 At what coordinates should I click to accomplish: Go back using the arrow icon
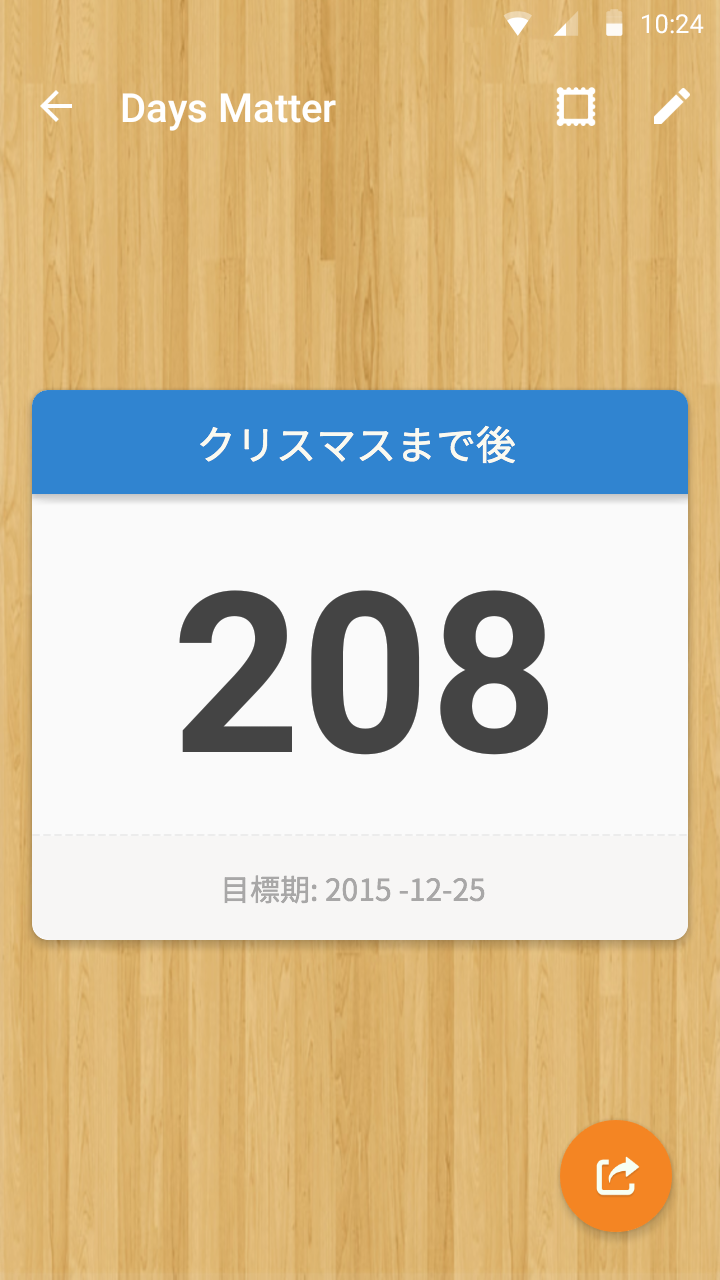(56, 107)
